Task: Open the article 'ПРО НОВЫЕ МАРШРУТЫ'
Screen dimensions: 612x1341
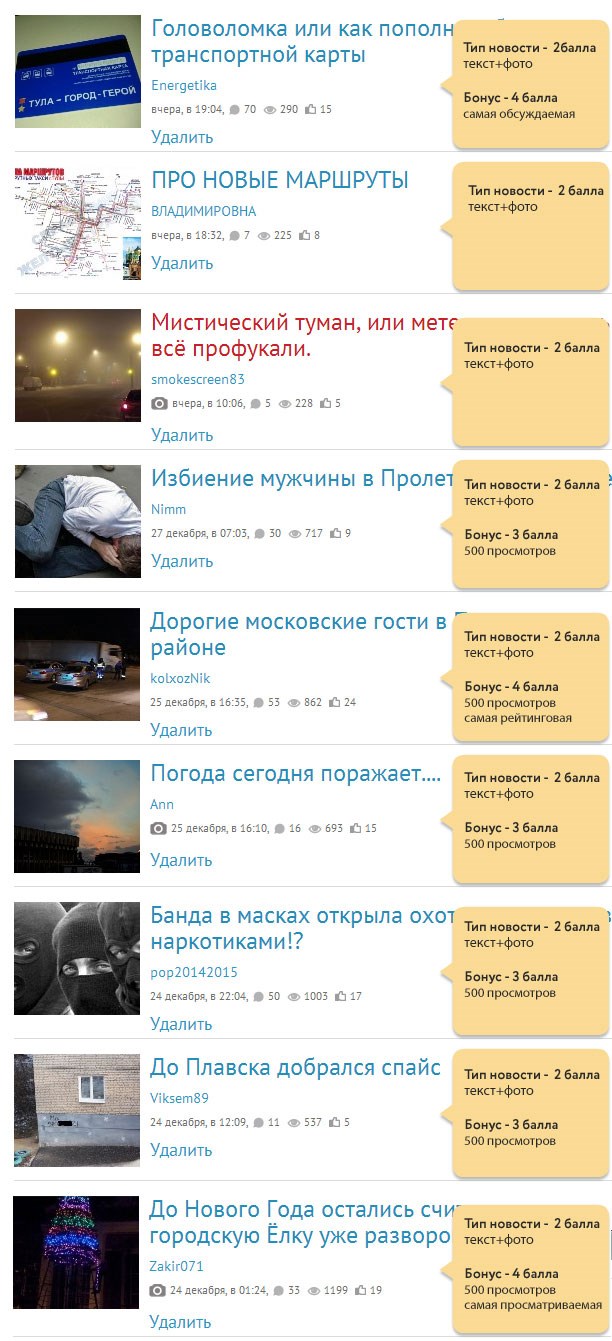Action: pos(280,180)
